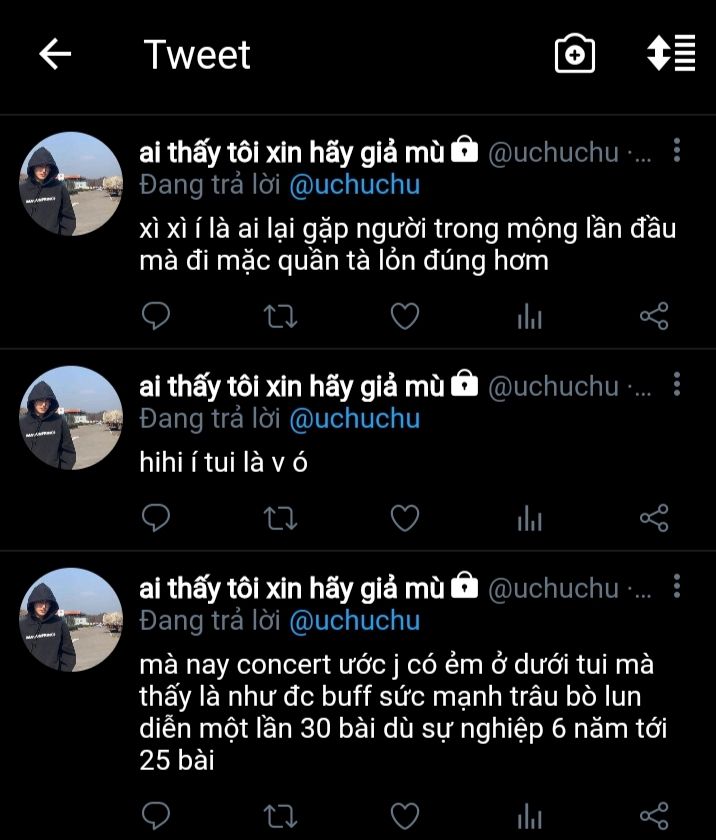This screenshot has width=716, height=840.
Task: Open the camera-plus icon in app bar
Action: point(575,54)
